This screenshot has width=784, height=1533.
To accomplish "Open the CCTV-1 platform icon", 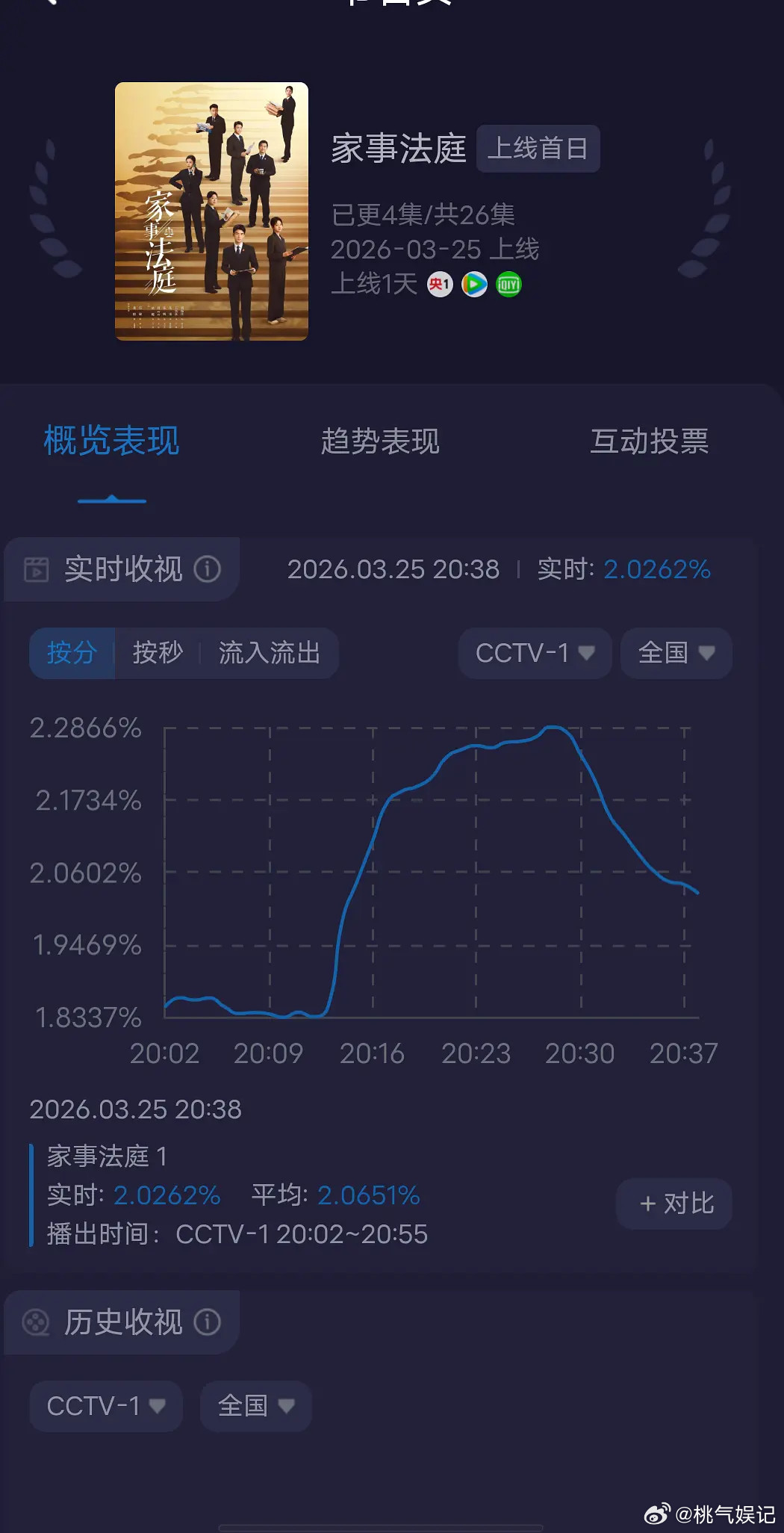I will pos(441,285).
